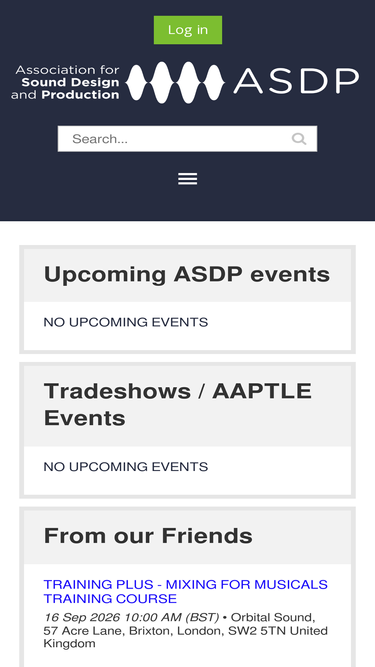
Task: Tap the magnifier icon in search box
Action: tap(299, 139)
